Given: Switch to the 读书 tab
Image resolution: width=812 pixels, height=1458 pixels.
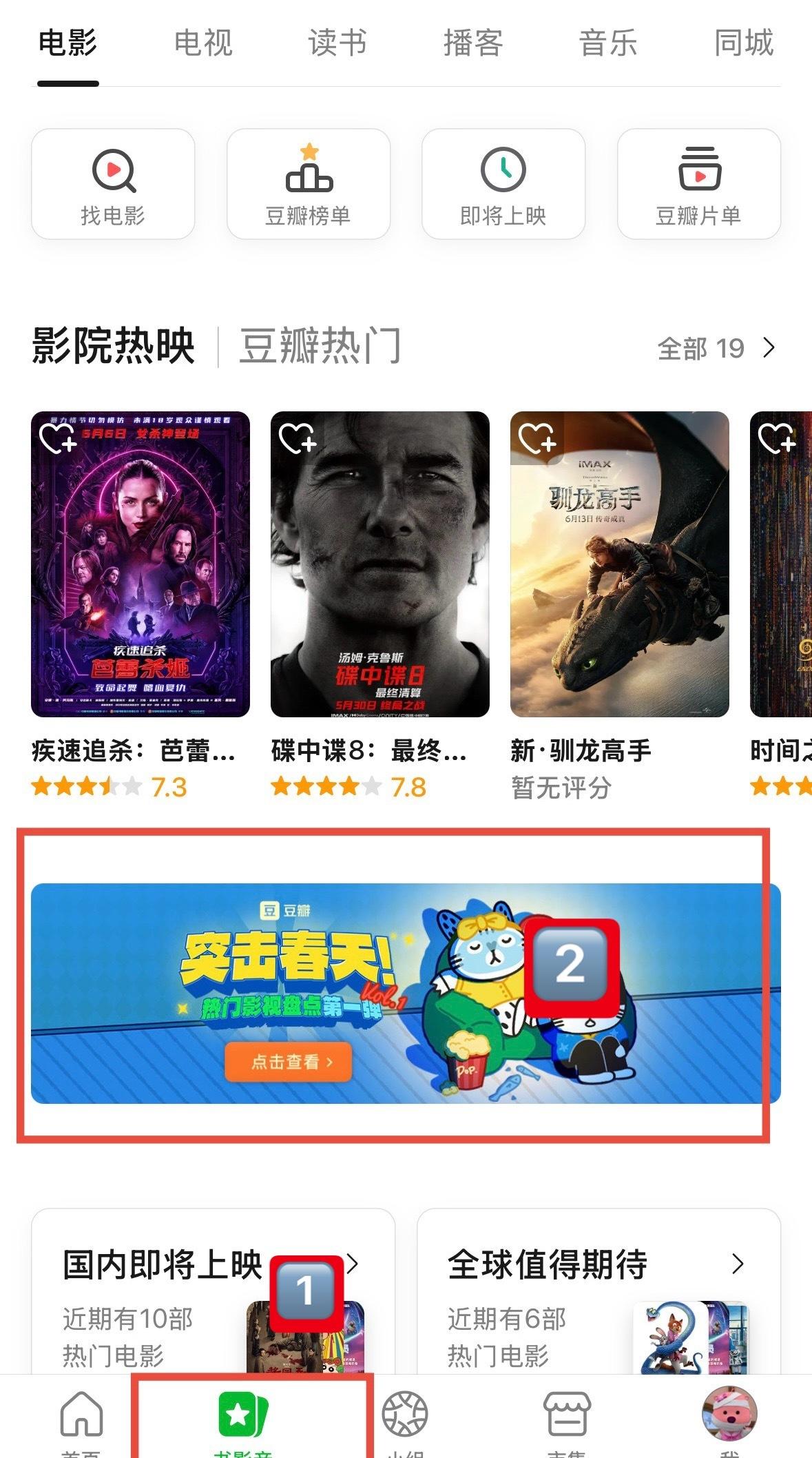Looking at the screenshot, I should (x=337, y=43).
